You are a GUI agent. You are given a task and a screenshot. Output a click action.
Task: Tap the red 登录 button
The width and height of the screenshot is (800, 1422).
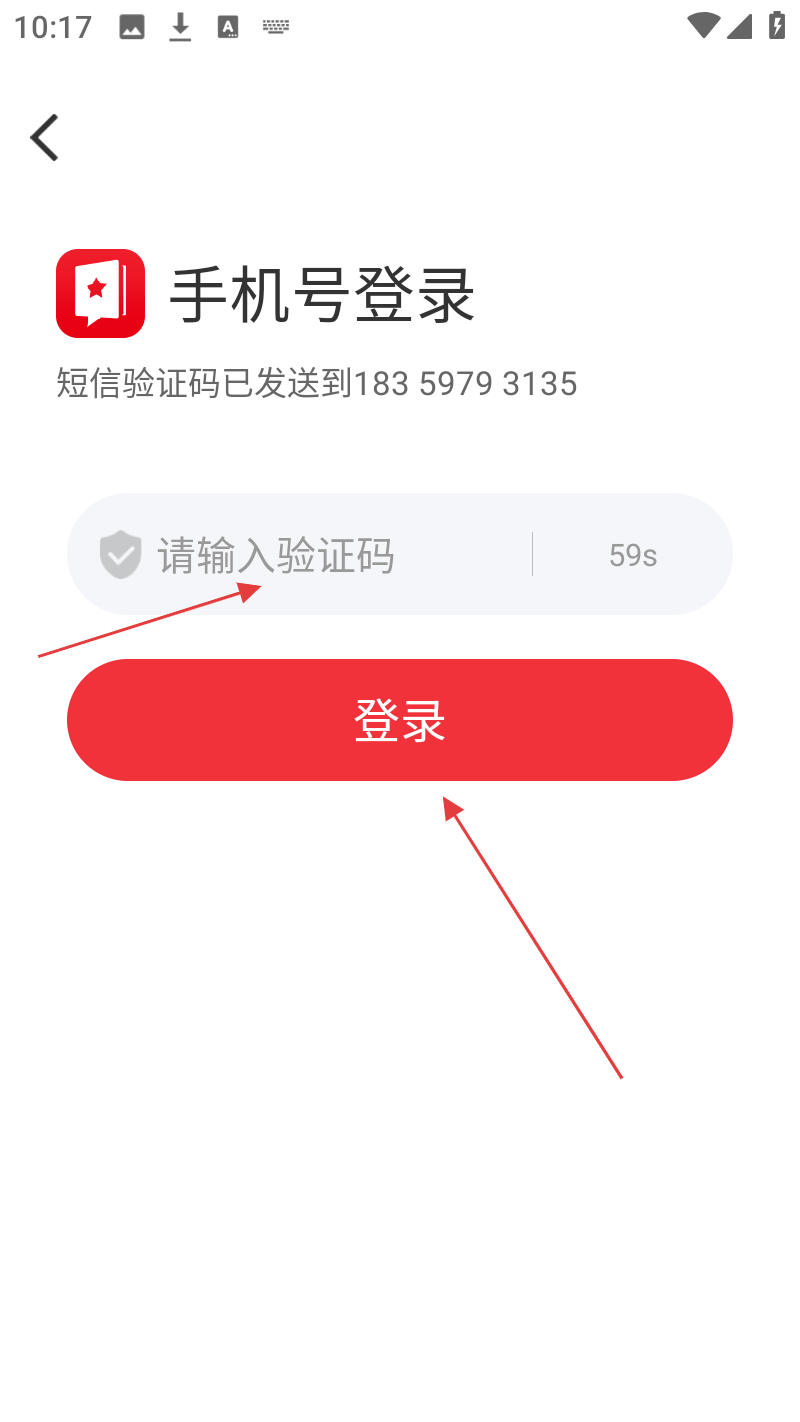coord(400,720)
